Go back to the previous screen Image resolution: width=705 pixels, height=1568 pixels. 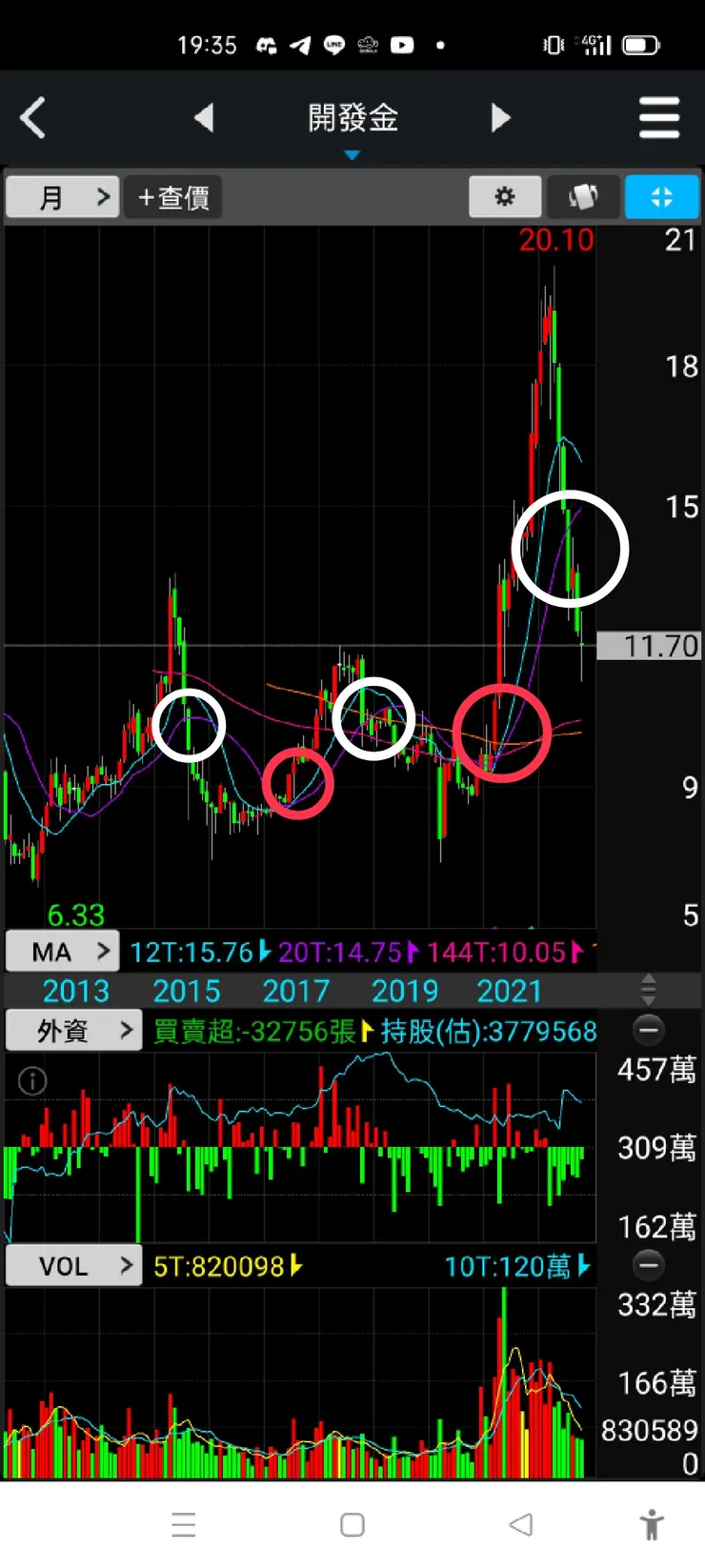[34, 119]
